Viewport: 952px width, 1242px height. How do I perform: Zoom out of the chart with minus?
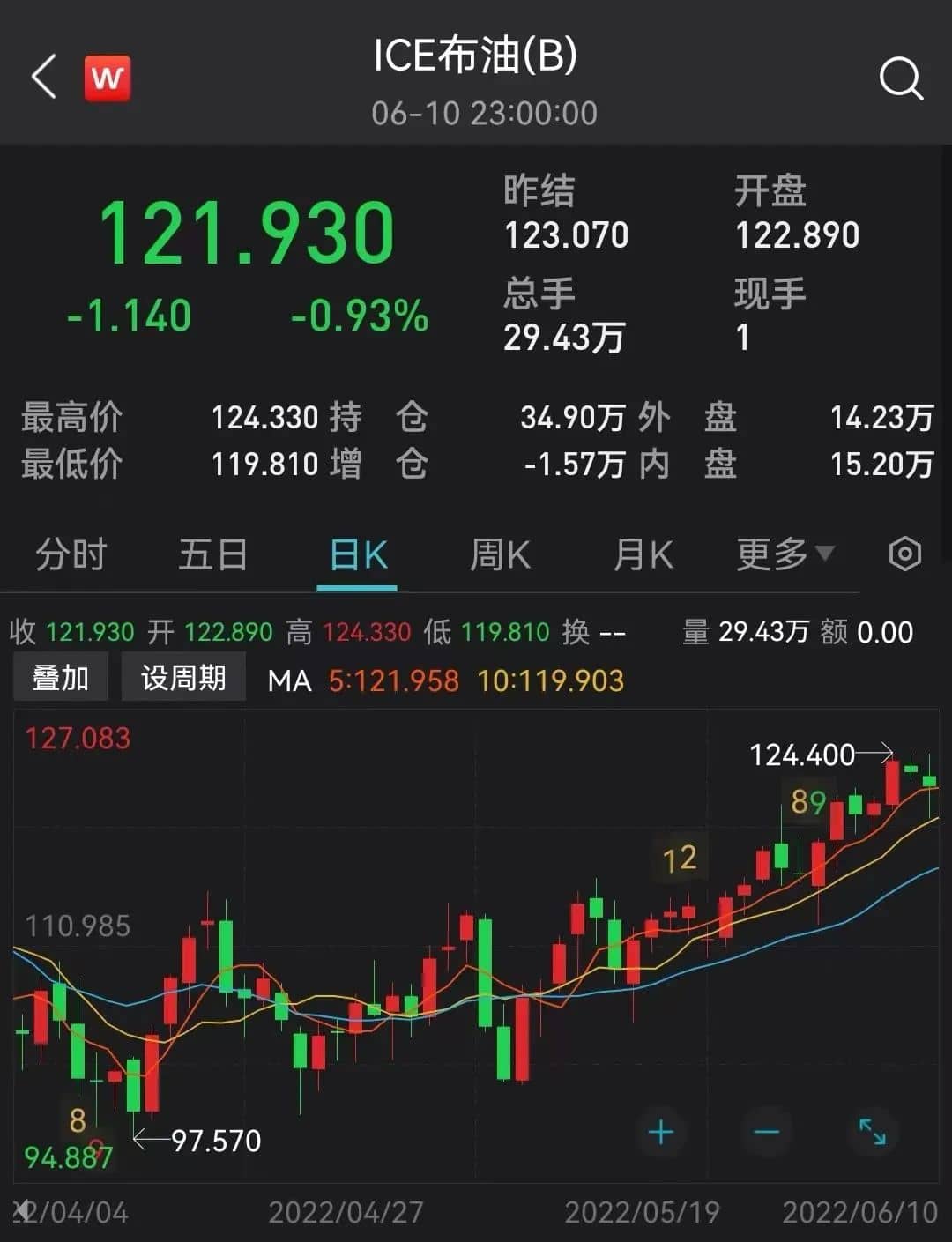click(x=767, y=1133)
